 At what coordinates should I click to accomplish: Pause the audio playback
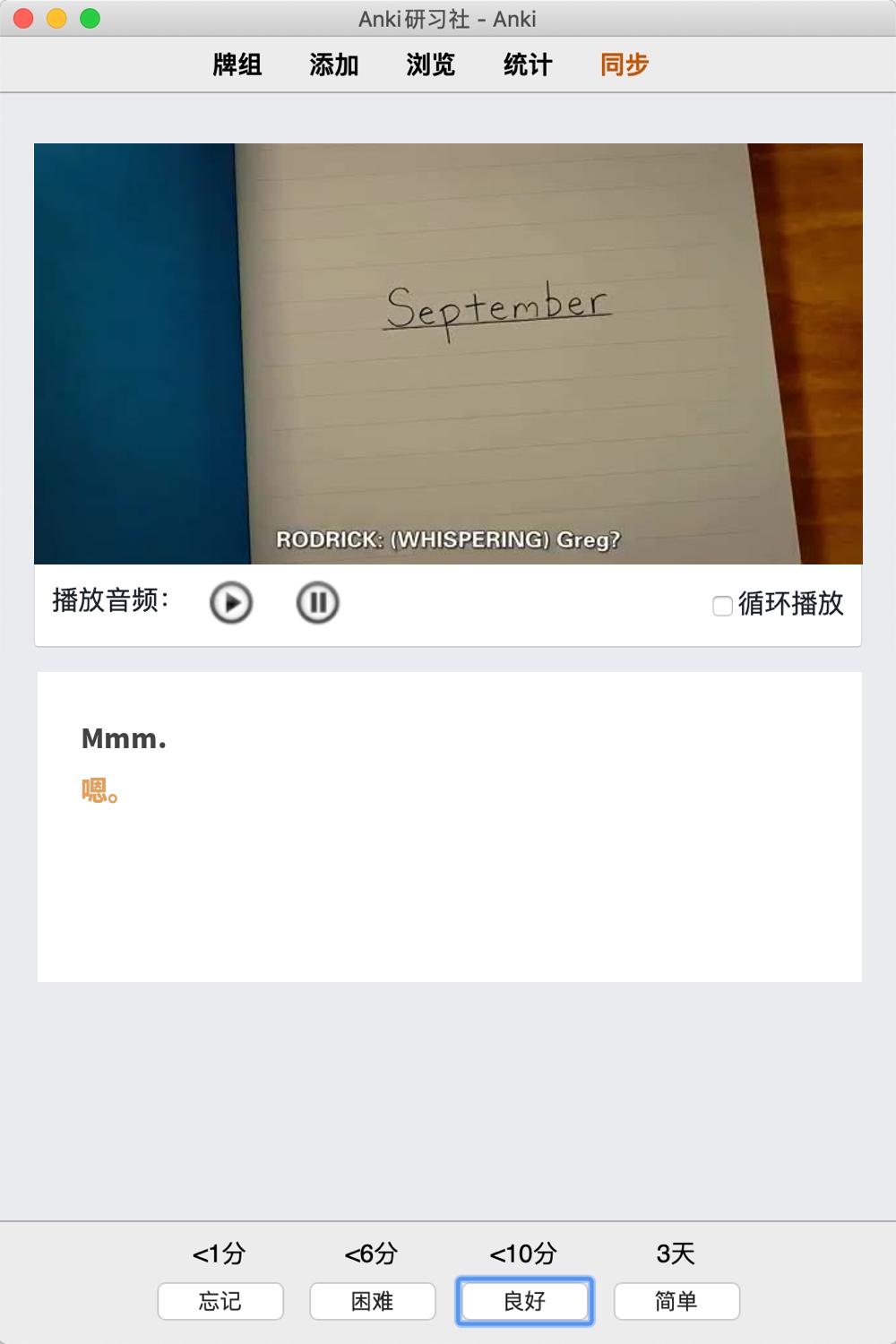317,602
